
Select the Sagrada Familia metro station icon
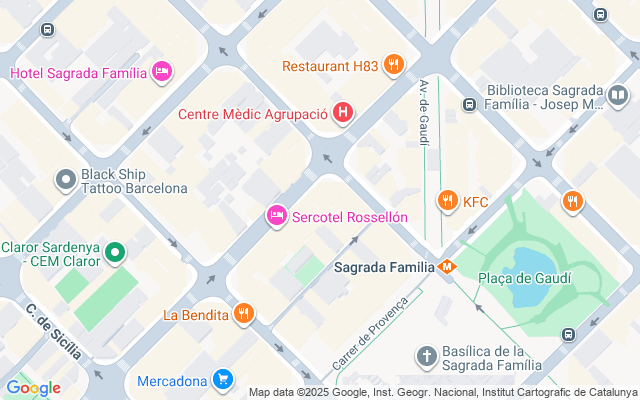447,267
